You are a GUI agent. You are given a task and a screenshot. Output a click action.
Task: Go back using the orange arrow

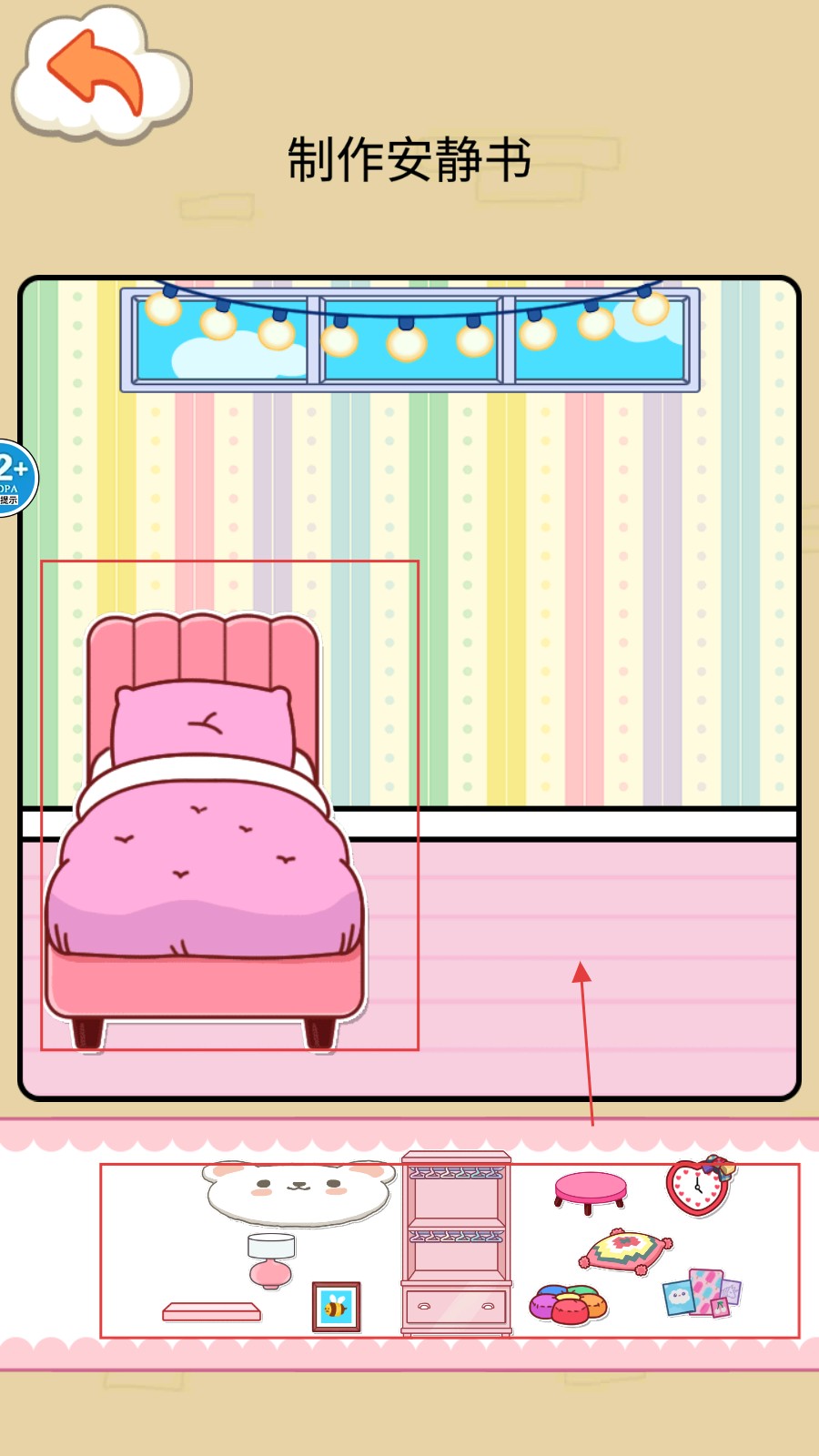coord(98,73)
